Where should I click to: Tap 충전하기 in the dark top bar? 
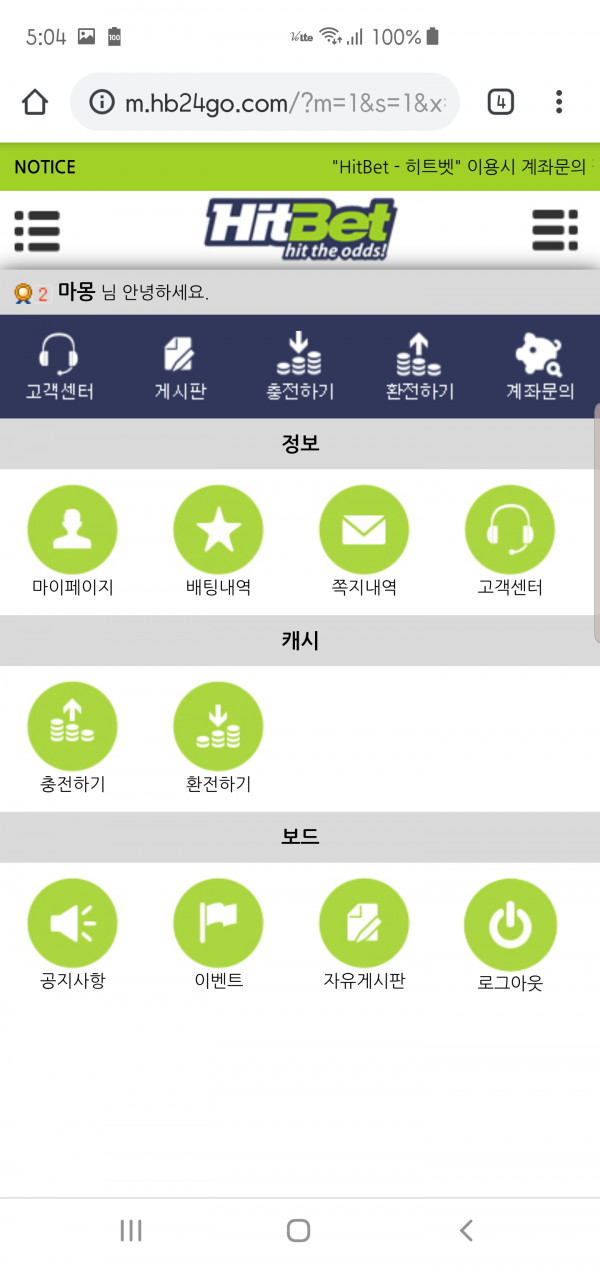click(x=300, y=366)
